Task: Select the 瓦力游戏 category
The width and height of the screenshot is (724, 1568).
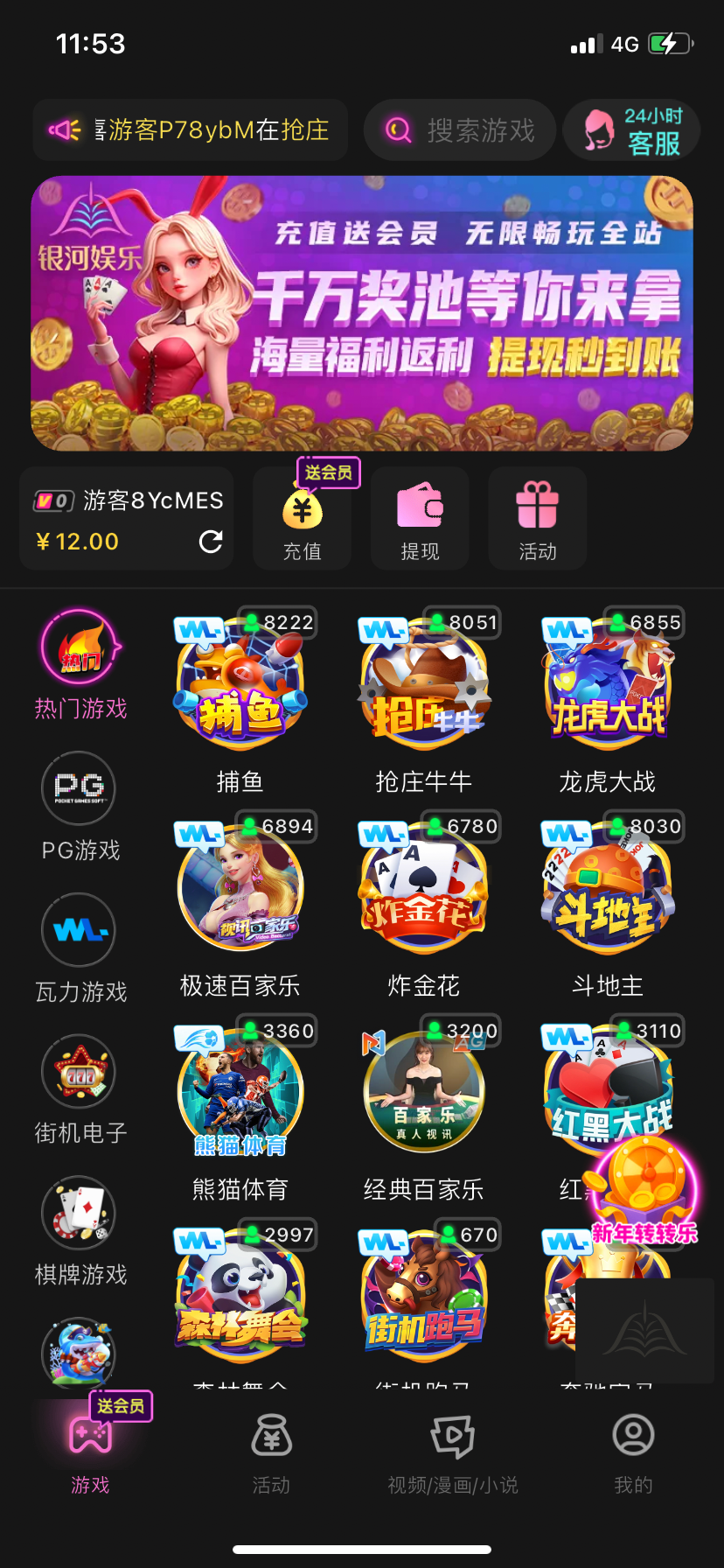Action: tap(80, 948)
